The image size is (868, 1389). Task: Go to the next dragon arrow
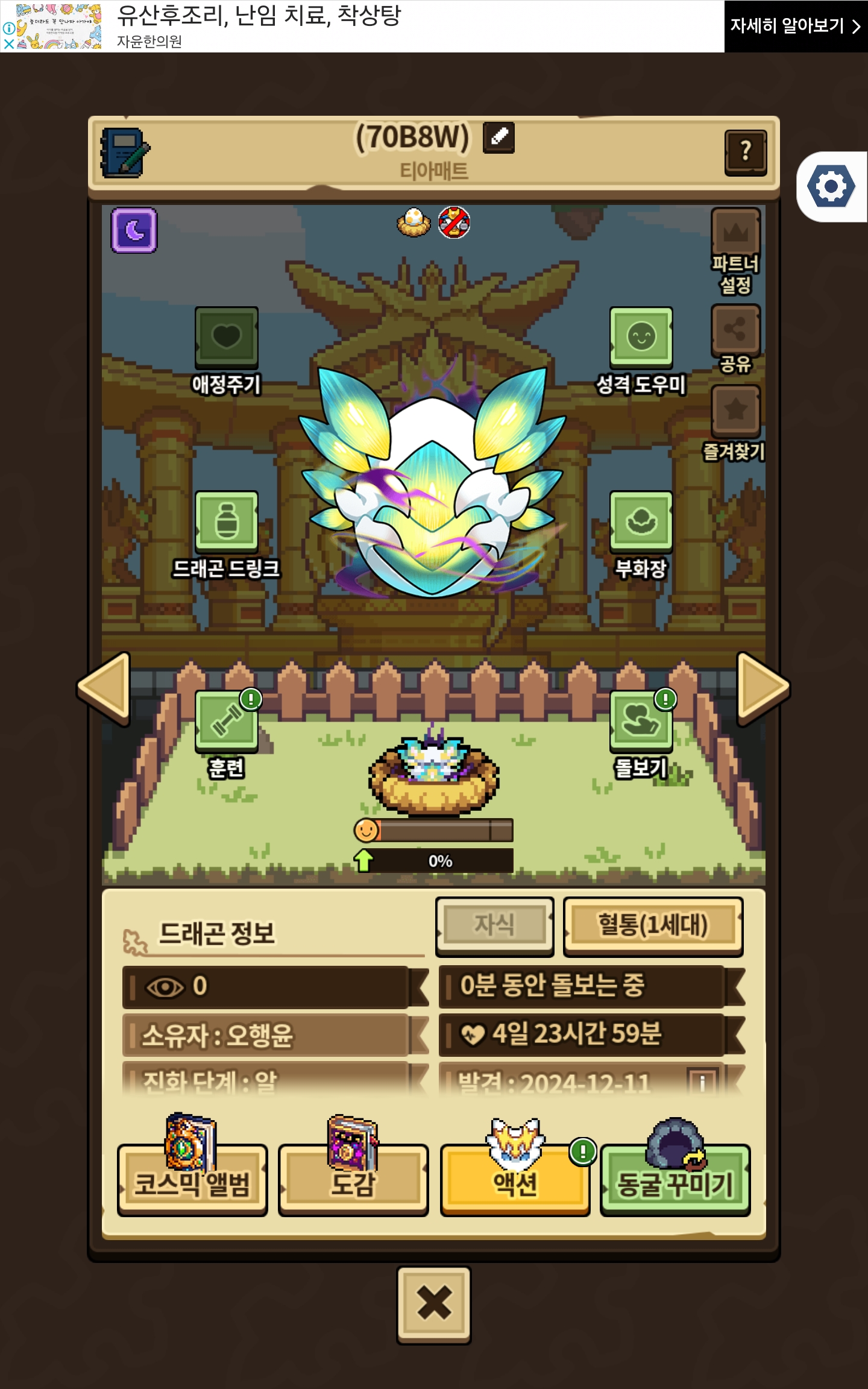pyautogui.click(x=763, y=688)
